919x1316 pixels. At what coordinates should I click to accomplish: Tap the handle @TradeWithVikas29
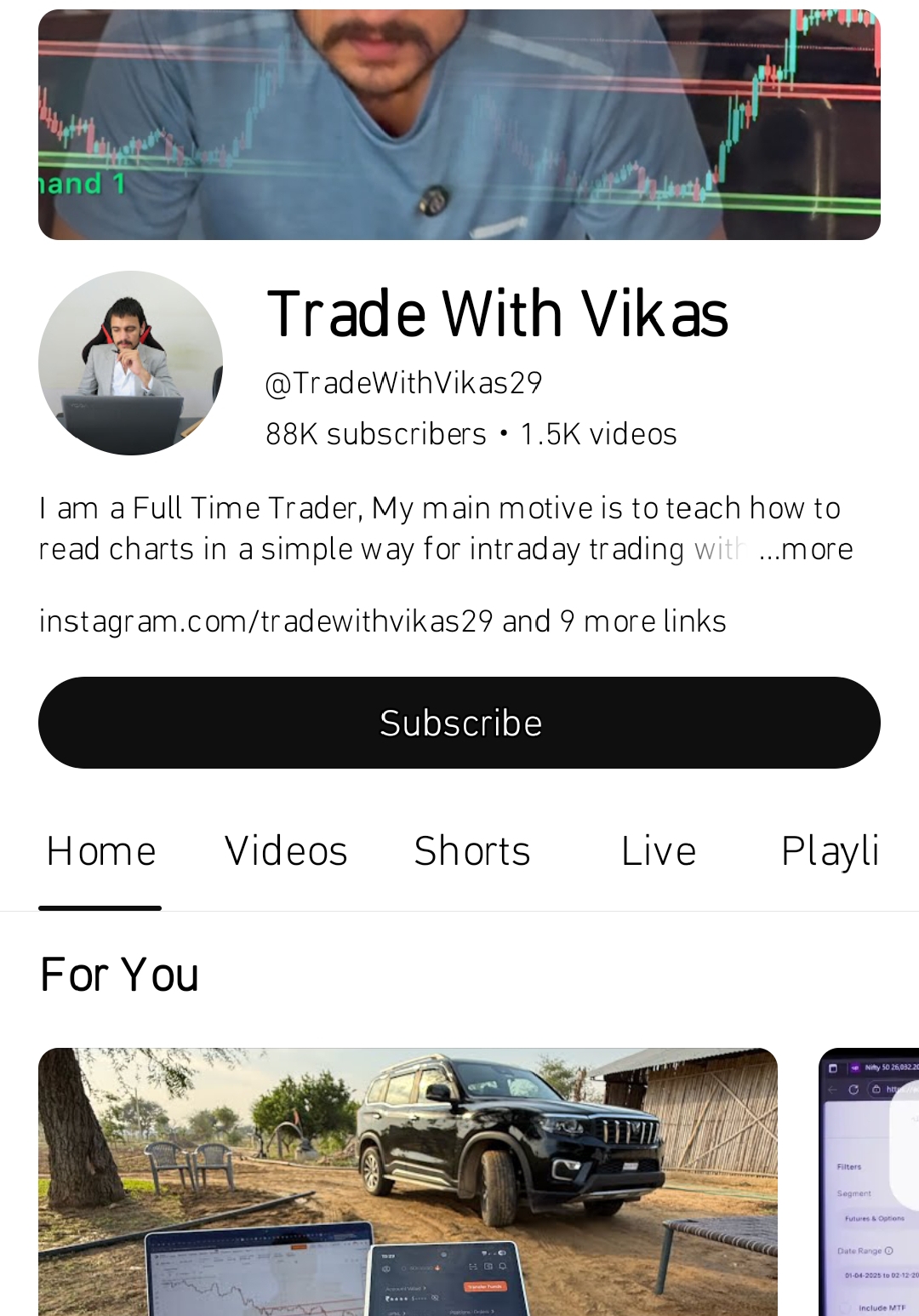404,383
